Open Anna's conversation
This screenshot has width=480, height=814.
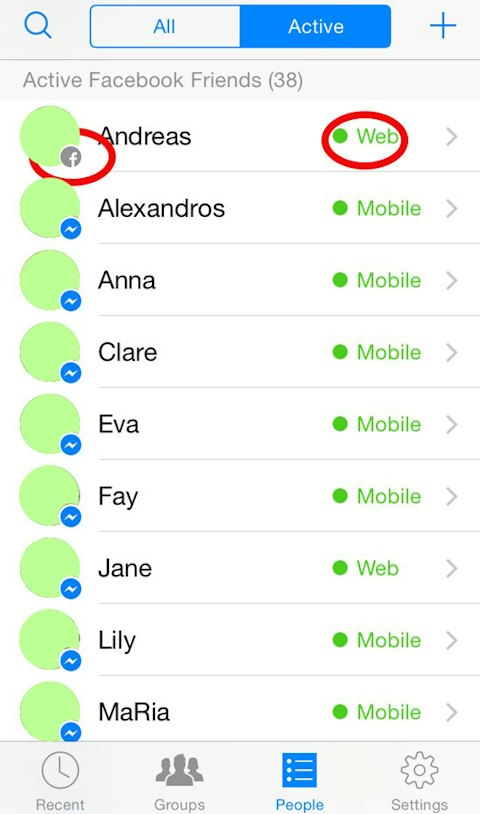click(x=240, y=280)
